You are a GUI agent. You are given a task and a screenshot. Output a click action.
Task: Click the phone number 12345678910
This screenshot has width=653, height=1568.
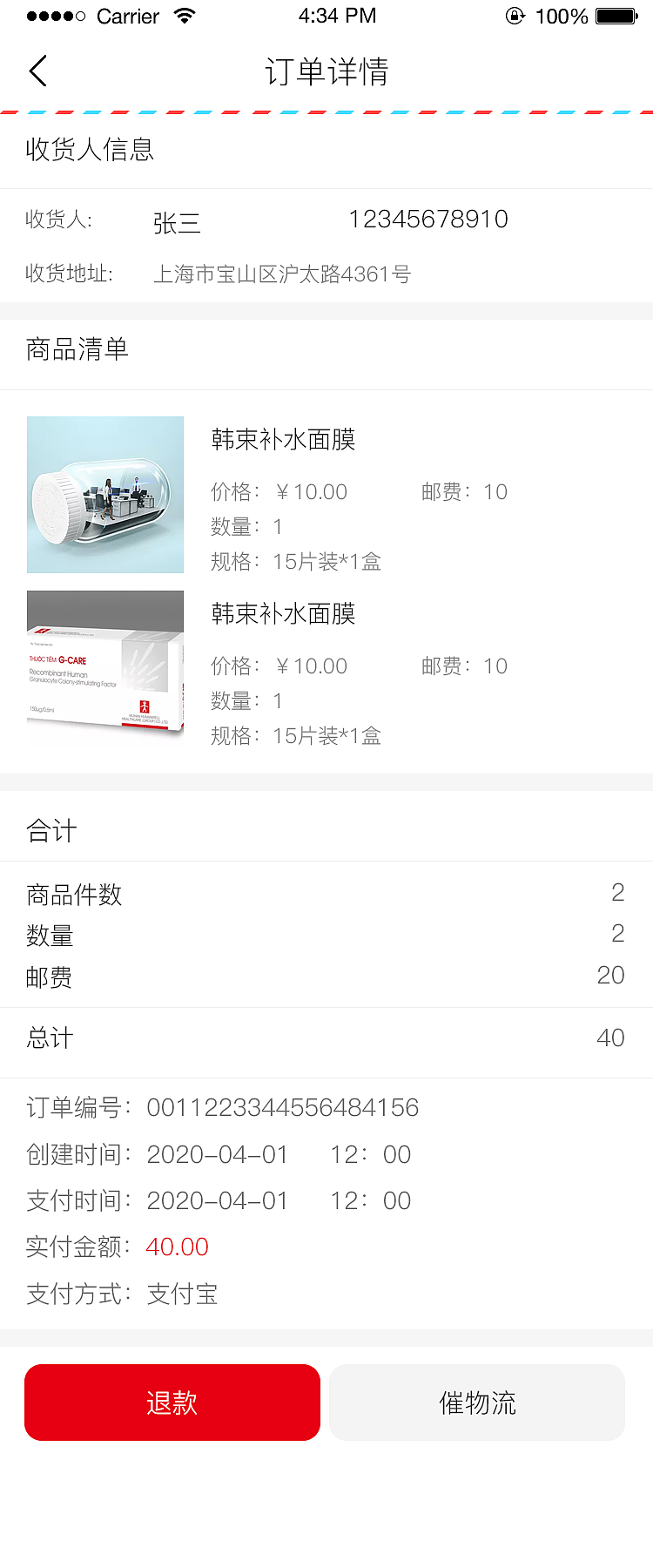pos(429,219)
